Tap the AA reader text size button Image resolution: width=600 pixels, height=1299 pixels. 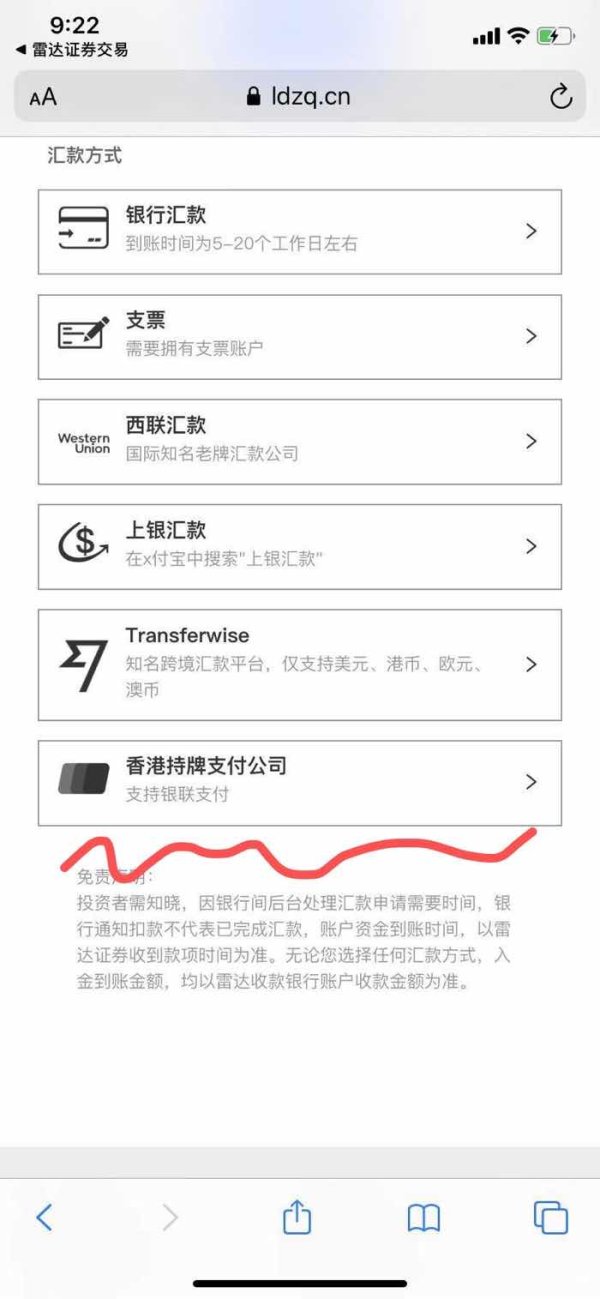click(43, 97)
